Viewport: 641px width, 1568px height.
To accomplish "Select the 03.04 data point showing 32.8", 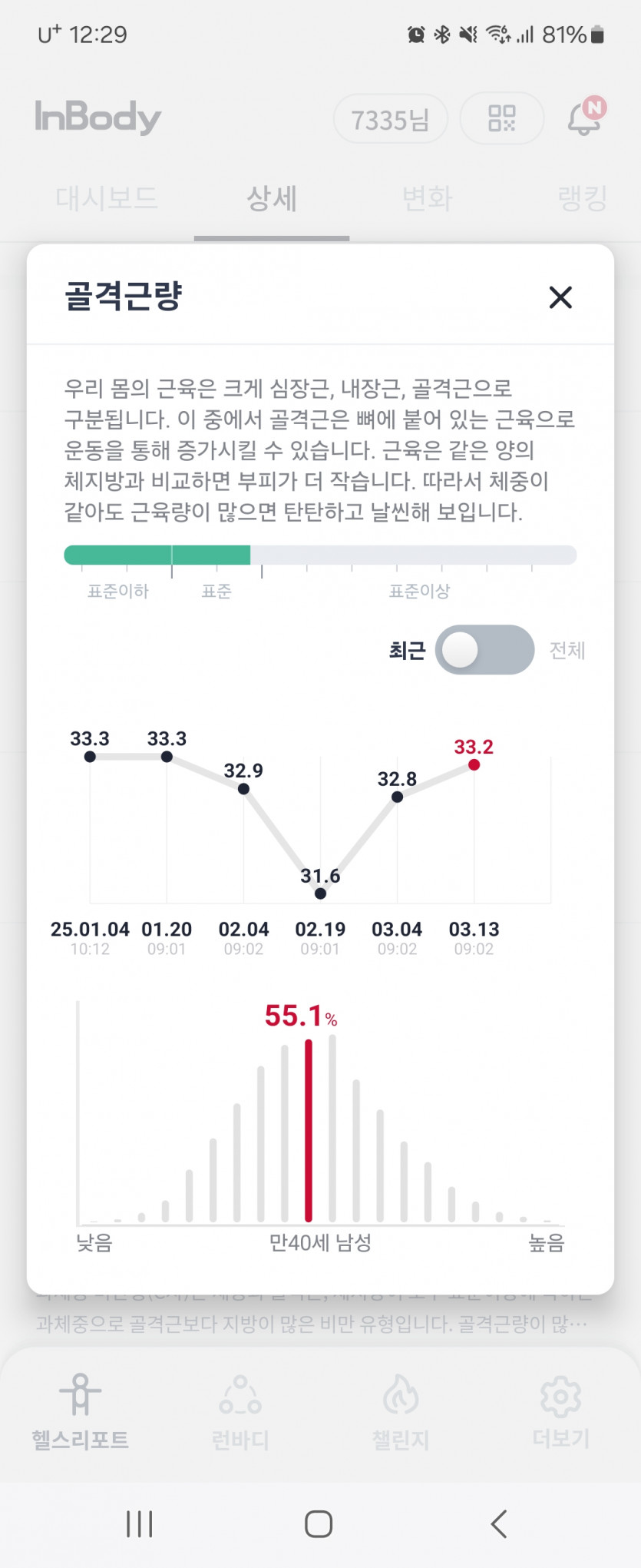I will point(397,797).
